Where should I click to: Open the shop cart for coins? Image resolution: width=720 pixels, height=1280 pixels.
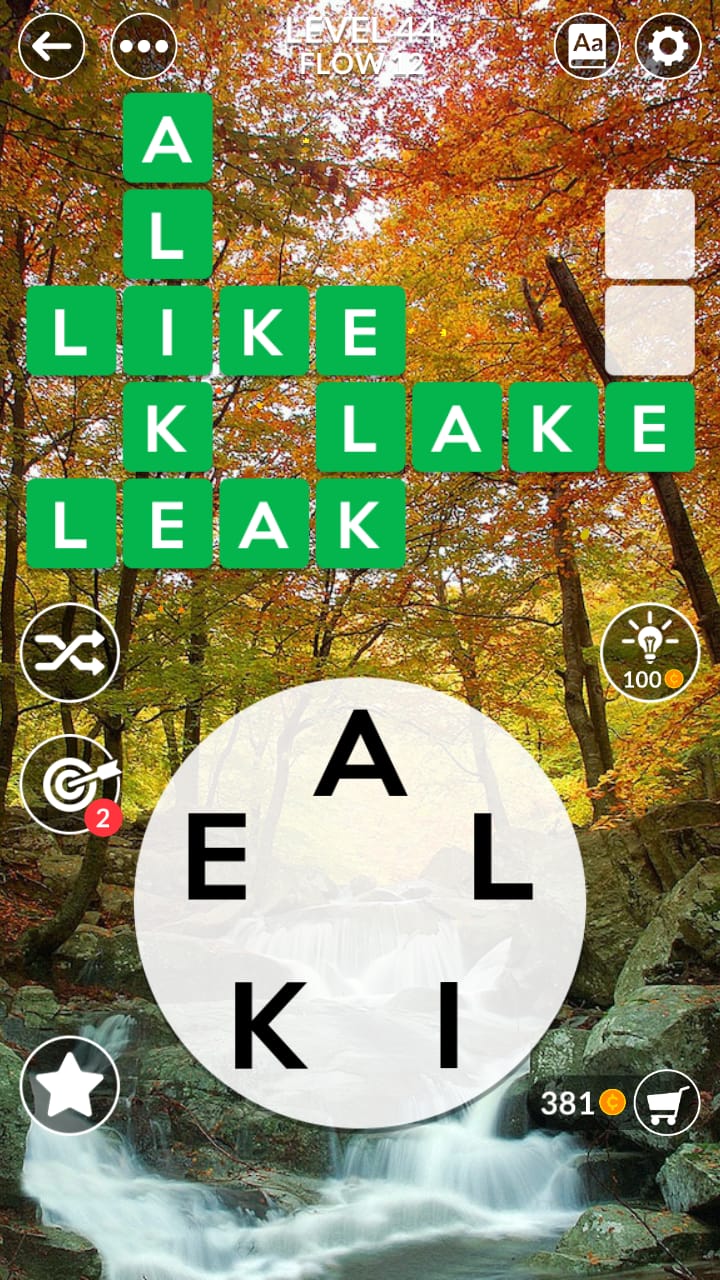click(667, 1102)
